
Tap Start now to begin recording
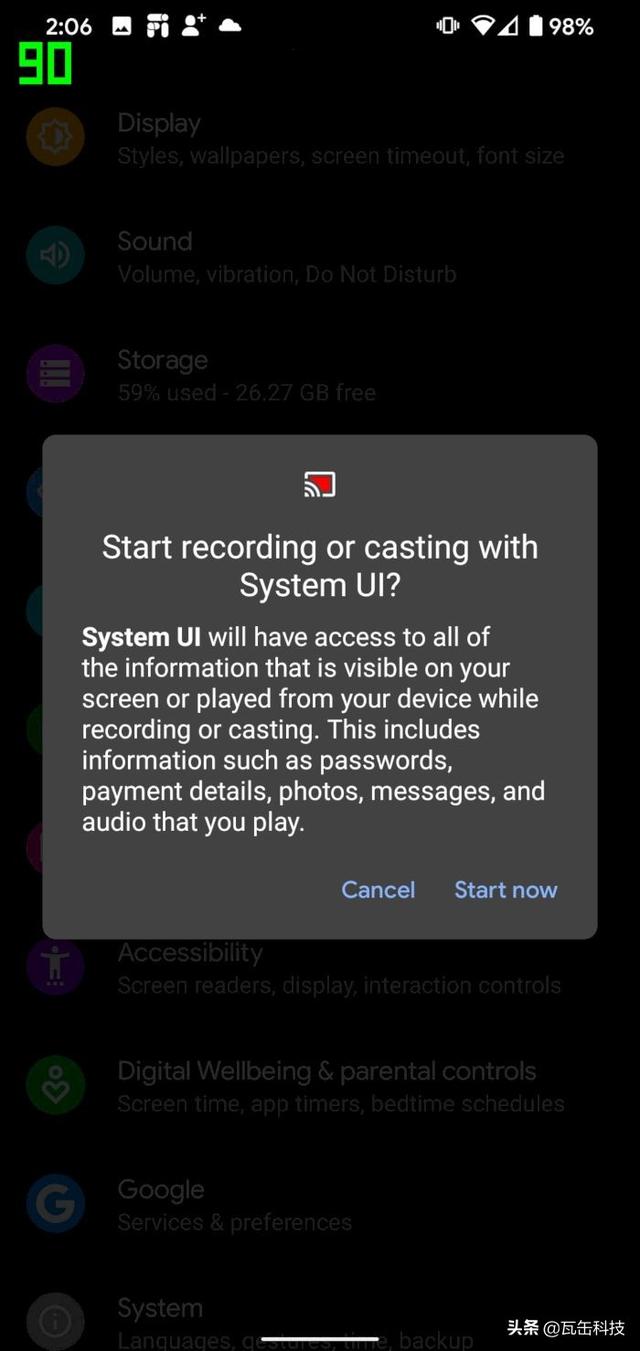[x=505, y=889]
